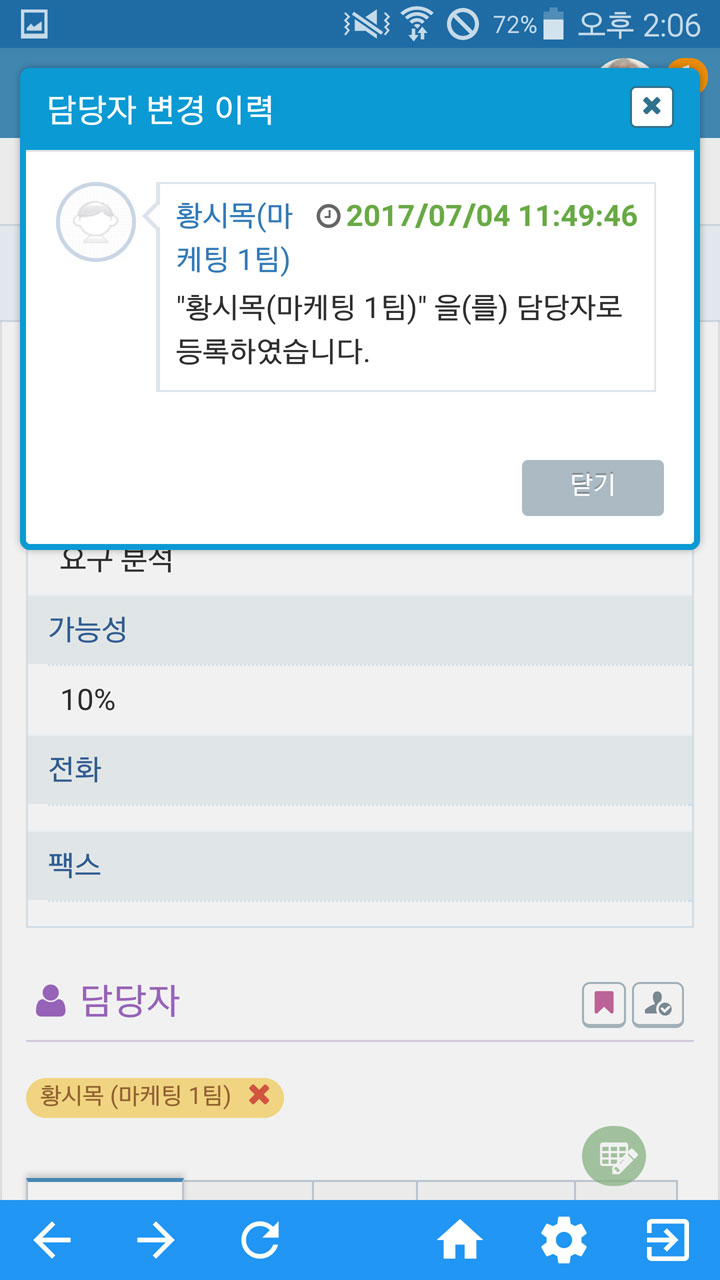The height and width of the screenshot is (1280, 720).
Task: Tap the green floating edit table button
Action: [x=614, y=1157]
